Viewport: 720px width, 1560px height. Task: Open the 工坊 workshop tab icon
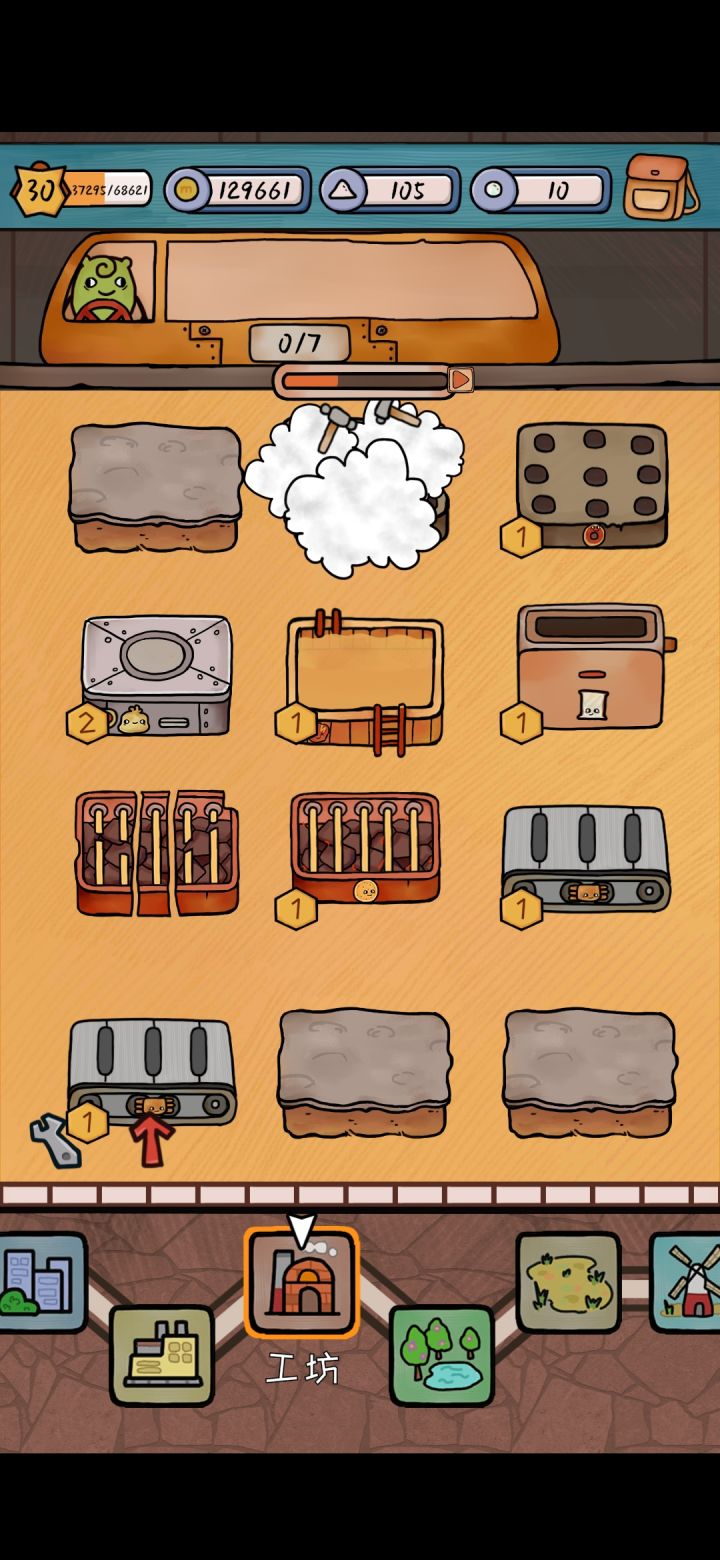tap(301, 1283)
